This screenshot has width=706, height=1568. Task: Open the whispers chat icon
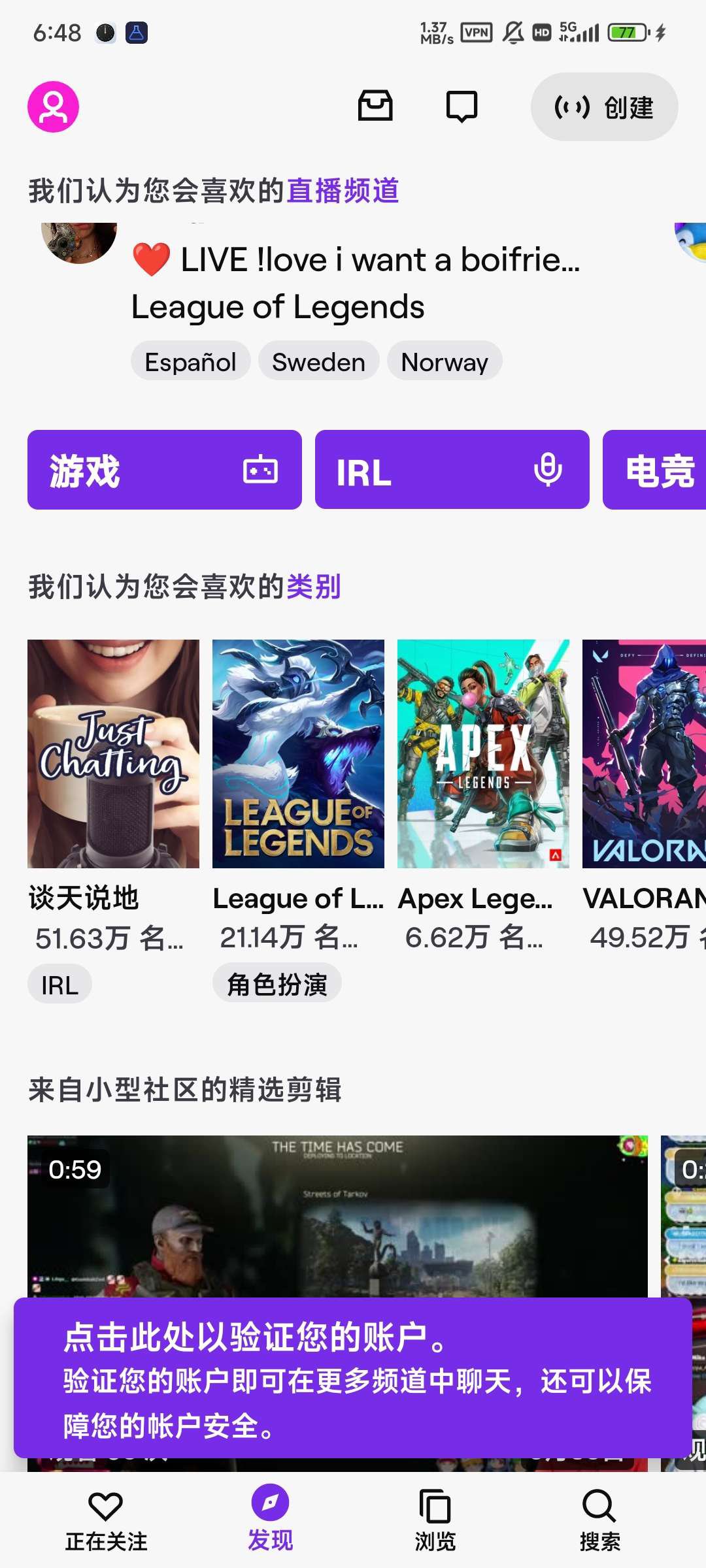point(462,106)
